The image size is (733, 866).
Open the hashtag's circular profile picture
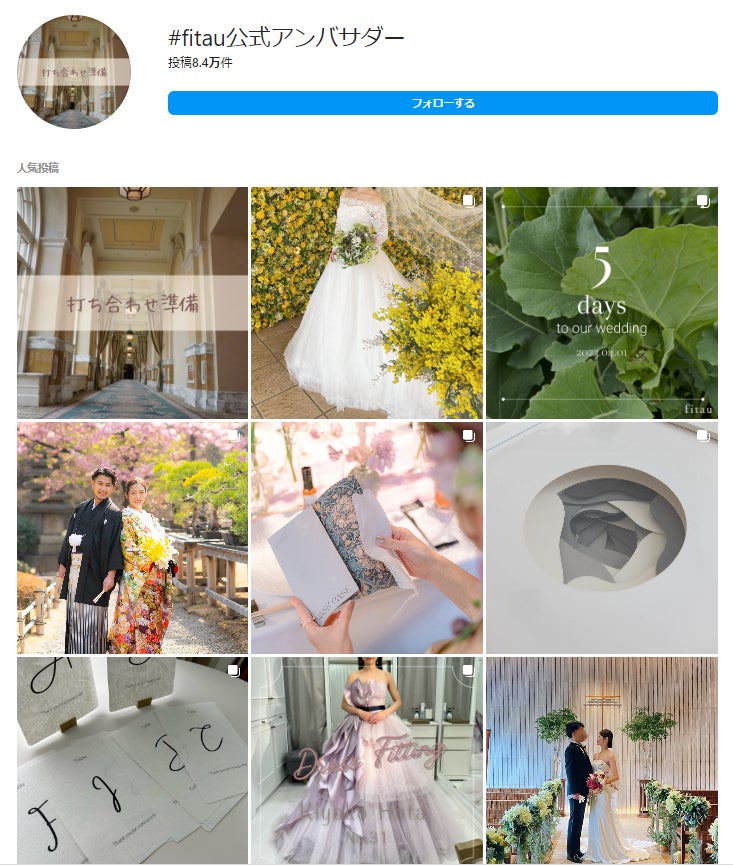click(x=74, y=71)
